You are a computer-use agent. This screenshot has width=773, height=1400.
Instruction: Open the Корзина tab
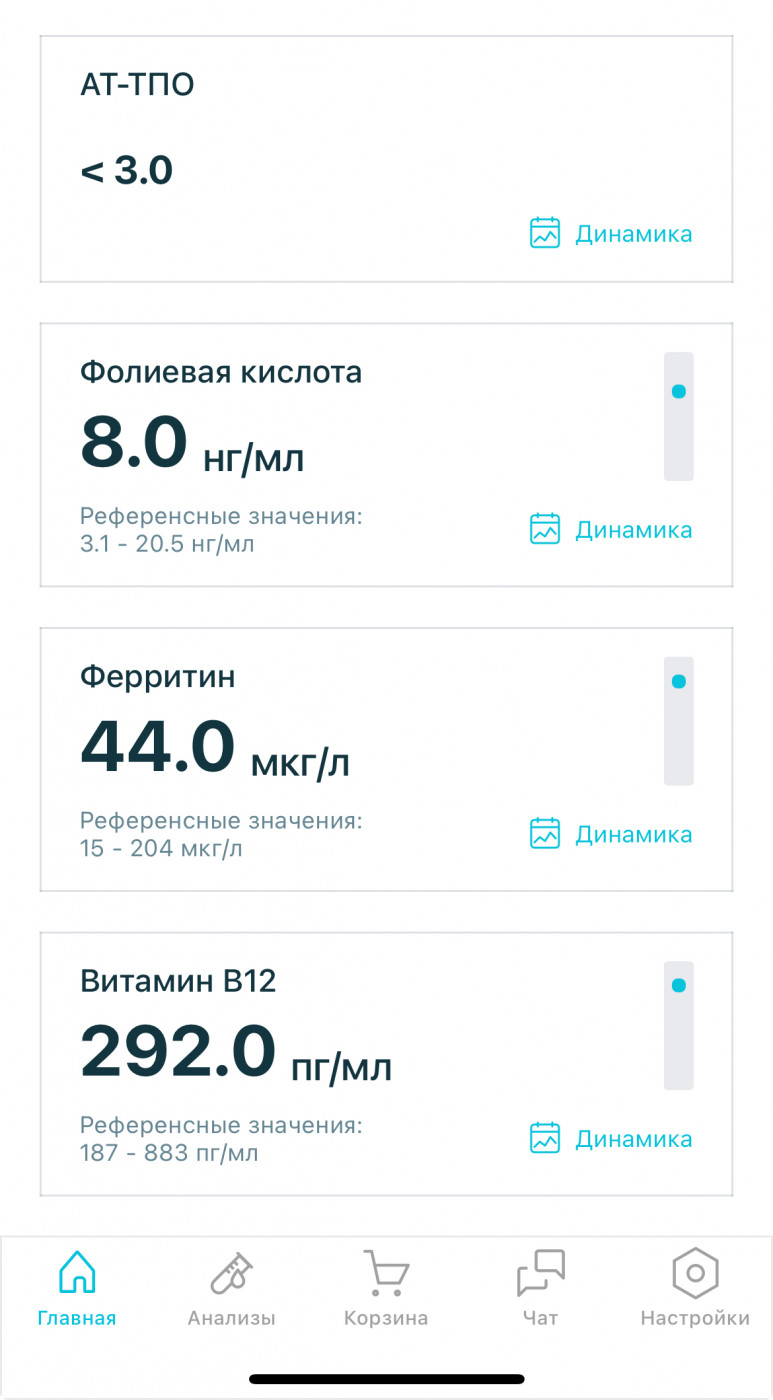386,1289
